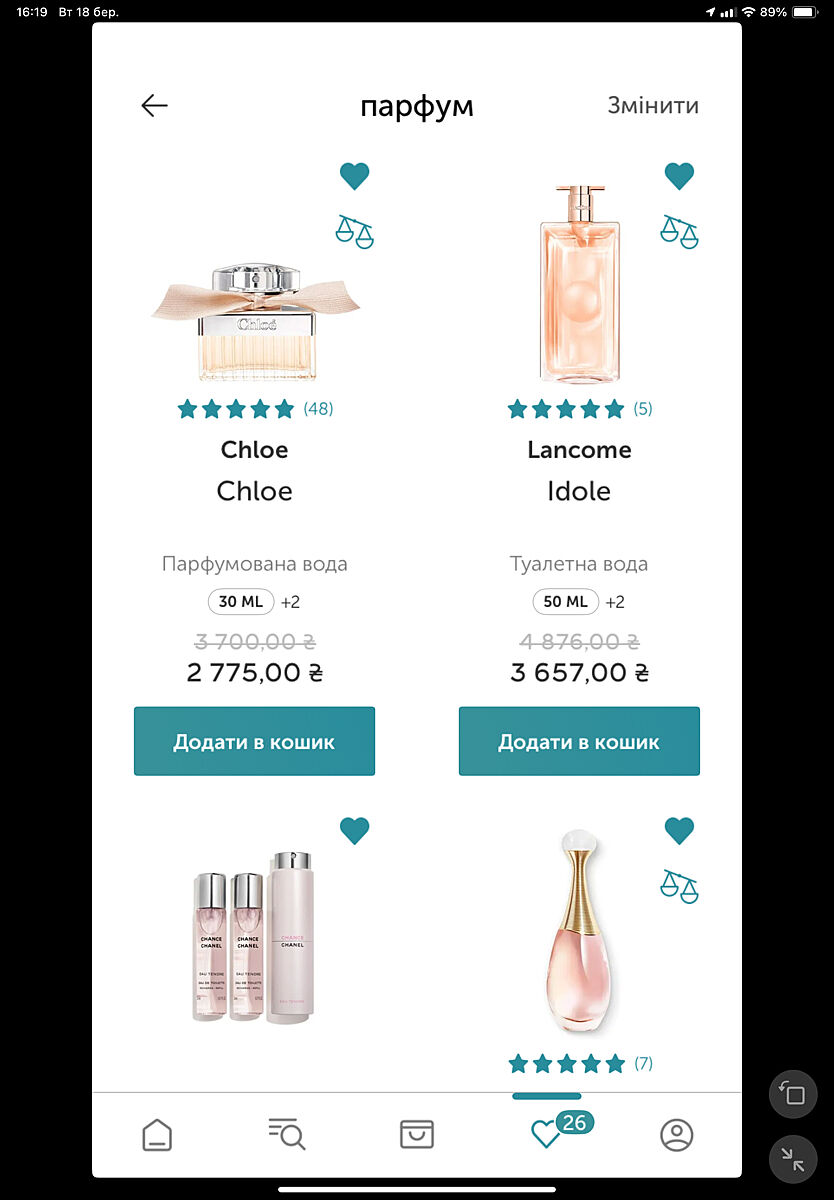Image resolution: width=834 pixels, height=1200 pixels.
Task: Open the catalog search tab
Action: pos(287,1134)
